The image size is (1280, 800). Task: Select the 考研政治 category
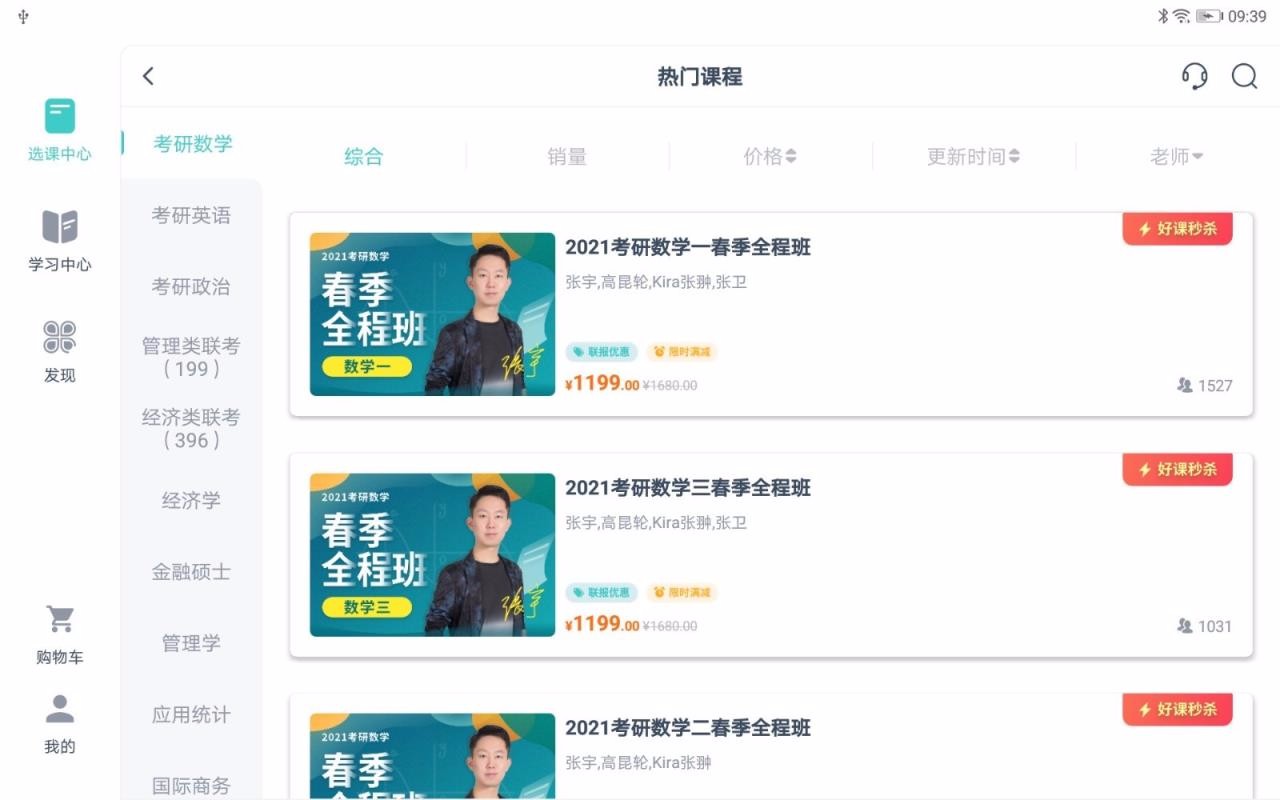191,287
